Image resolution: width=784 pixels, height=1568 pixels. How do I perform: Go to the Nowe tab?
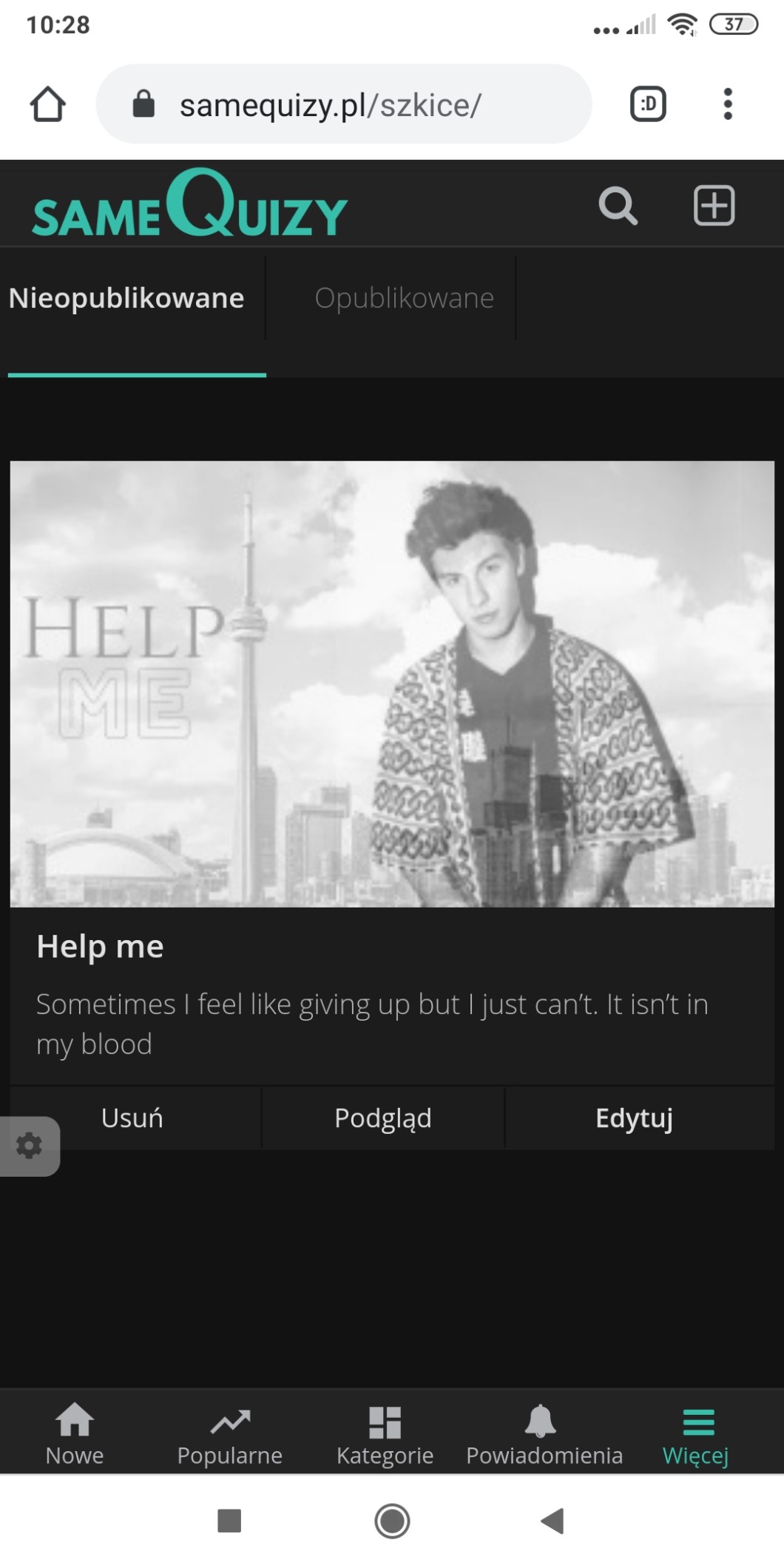(75, 1435)
